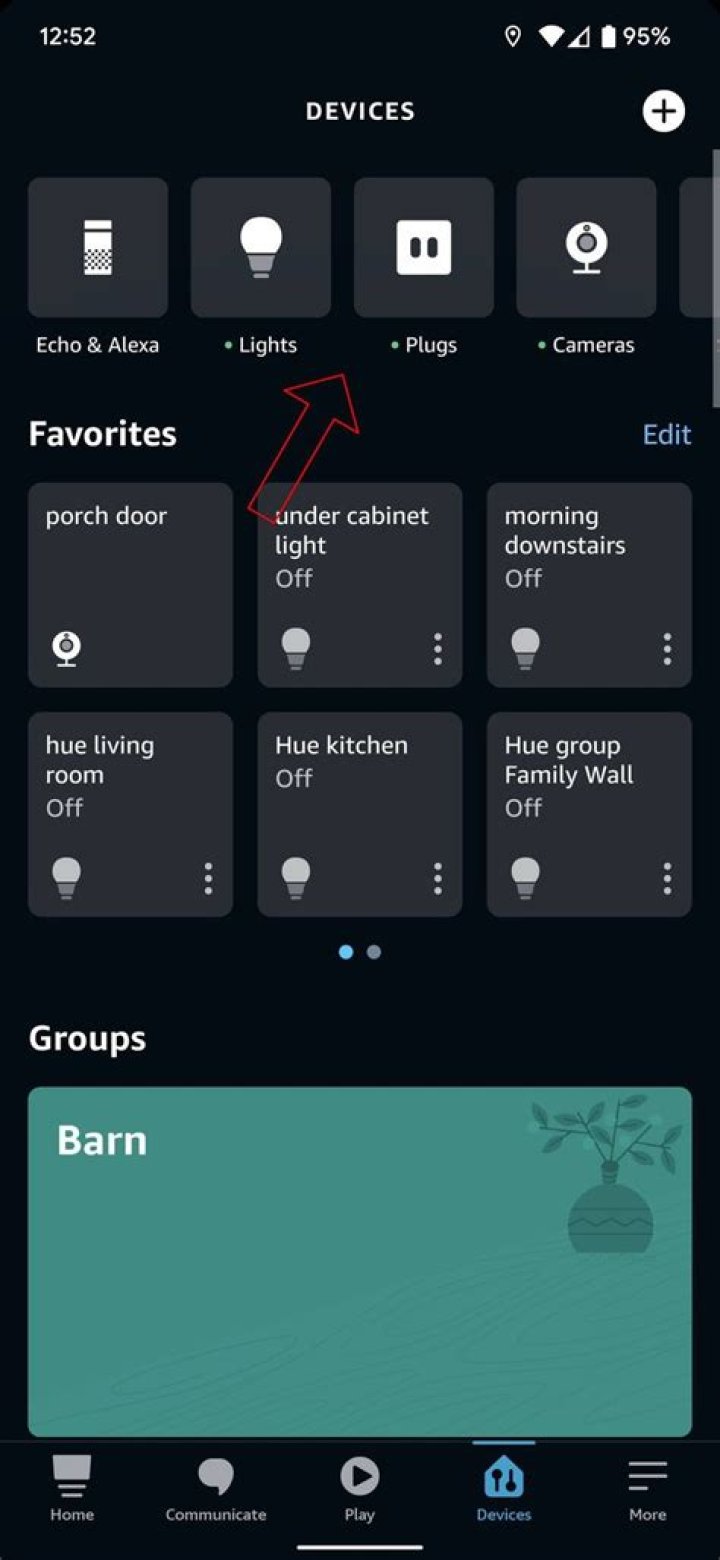The width and height of the screenshot is (720, 1560).
Task: Toggle the hue living room light
Action: tap(130, 814)
